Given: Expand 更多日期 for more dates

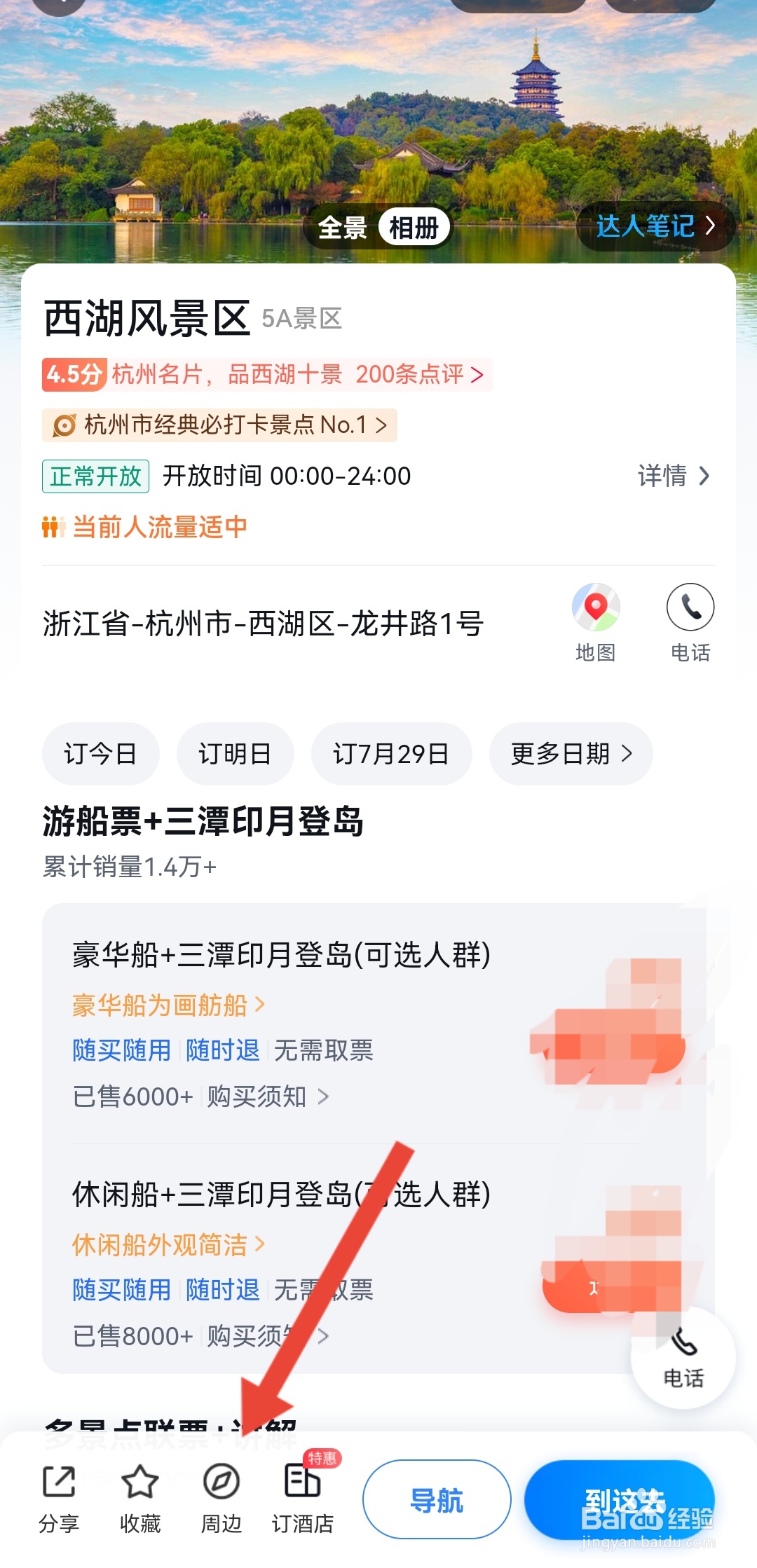Looking at the screenshot, I should coord(570,753).
